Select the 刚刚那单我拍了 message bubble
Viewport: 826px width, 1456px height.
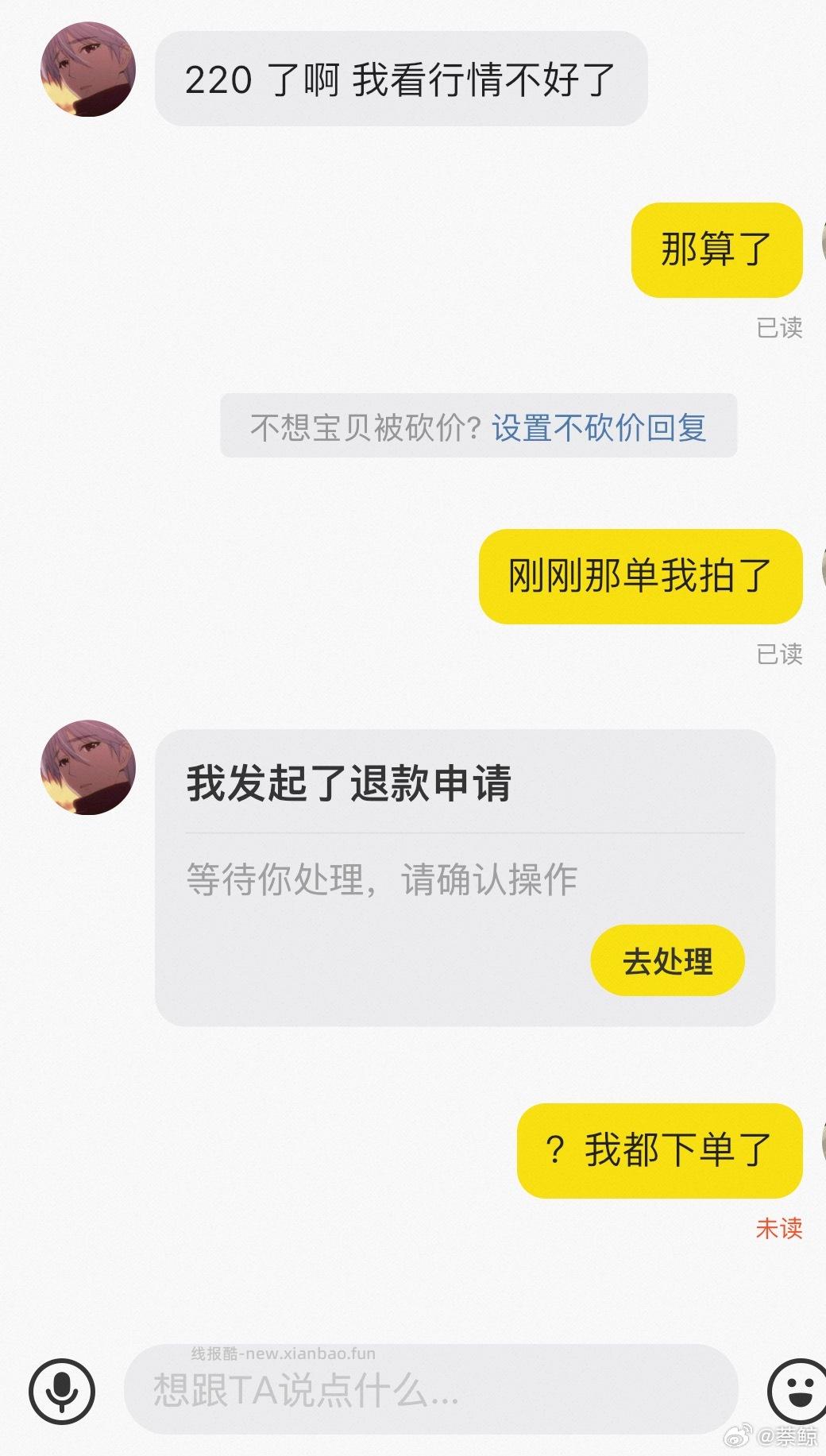click(x=643, y=576)
